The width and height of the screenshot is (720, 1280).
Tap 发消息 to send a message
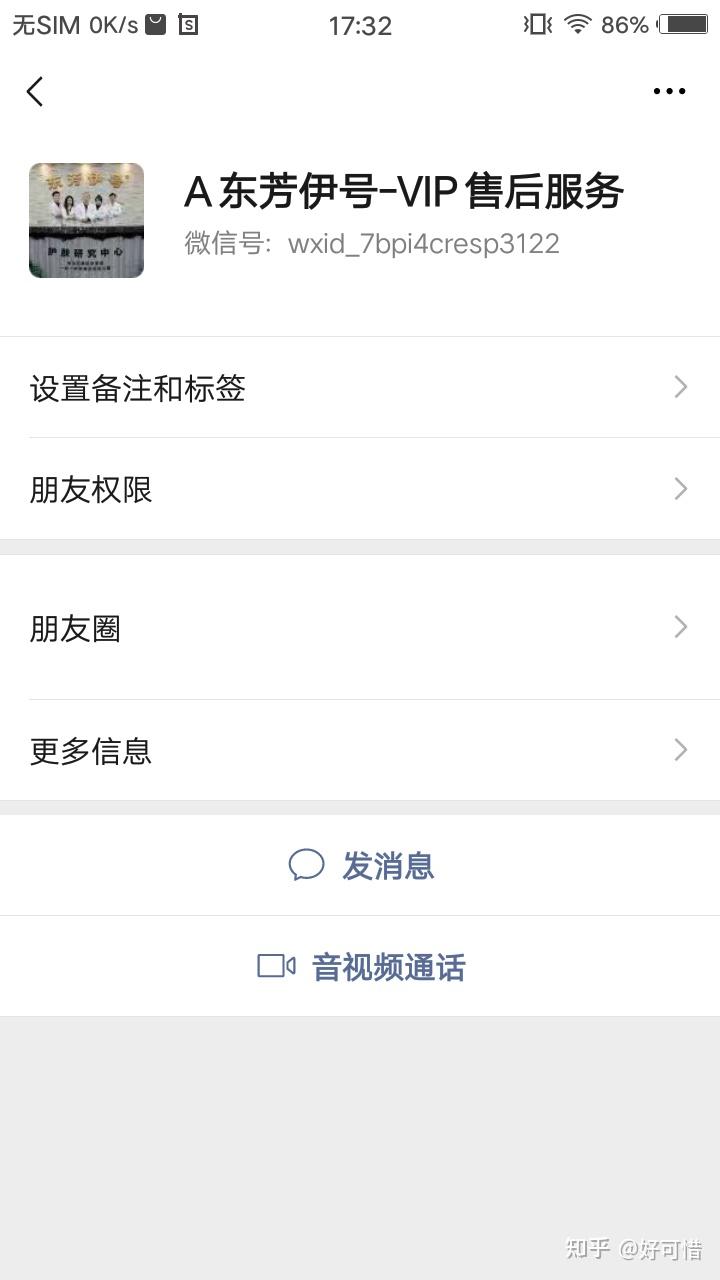[362, 866]
